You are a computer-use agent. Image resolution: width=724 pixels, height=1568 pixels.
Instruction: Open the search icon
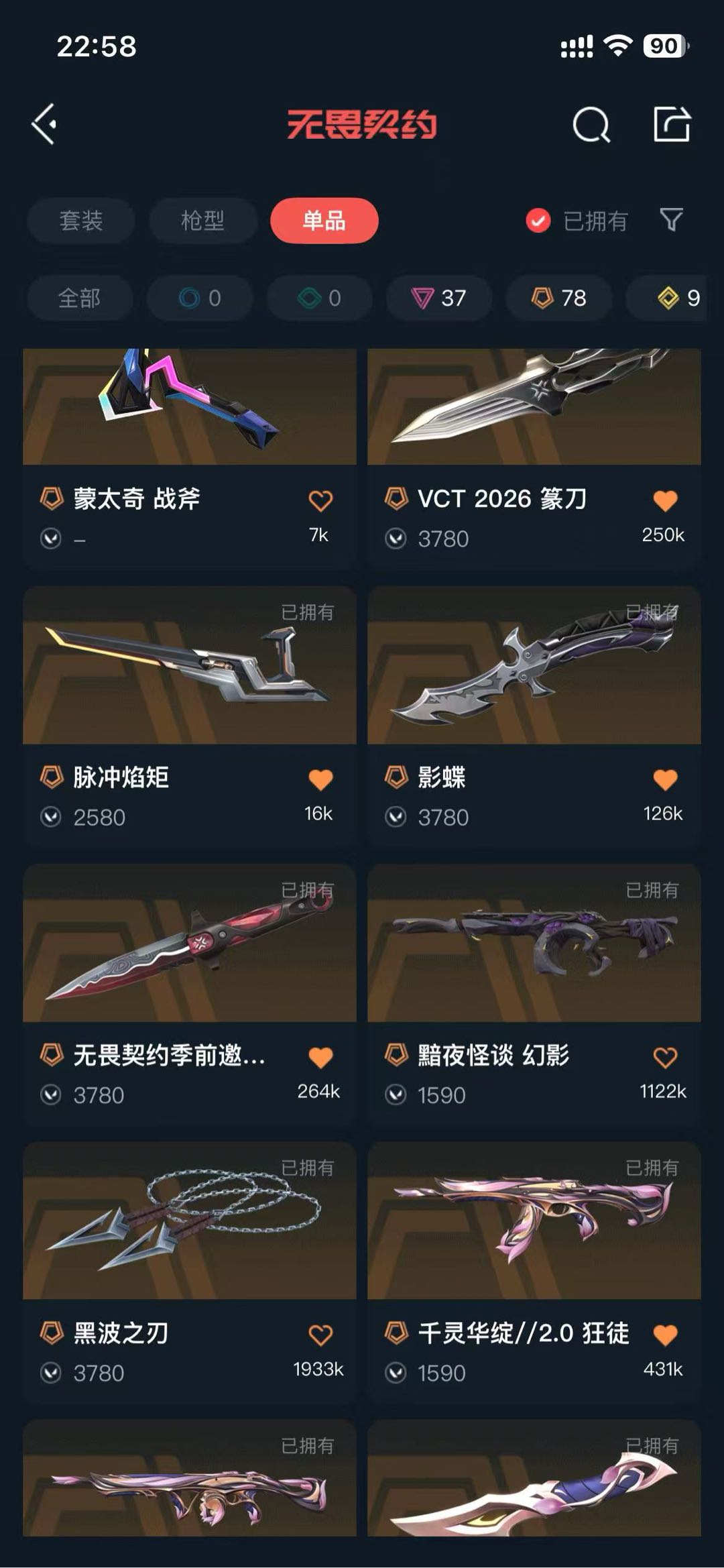(x=591, y=125)
